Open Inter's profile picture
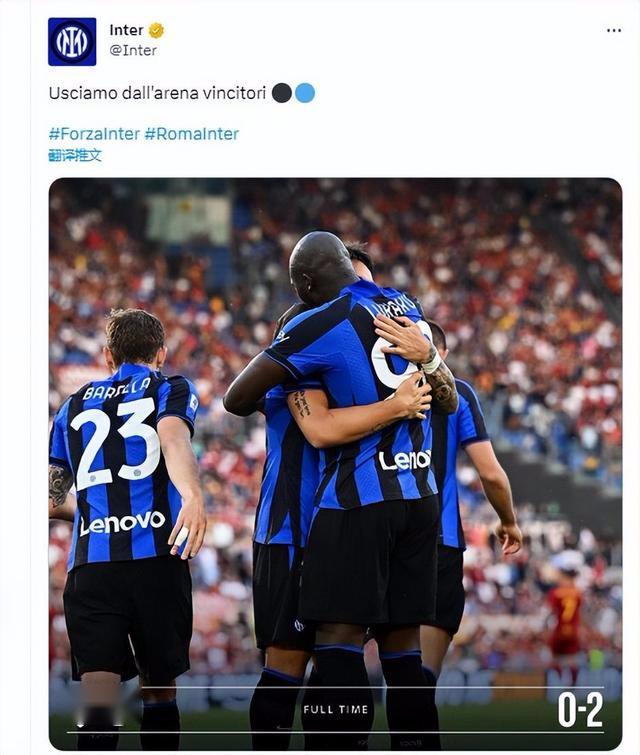This screenshot has width=640, height=755. [x=72, y=41]
